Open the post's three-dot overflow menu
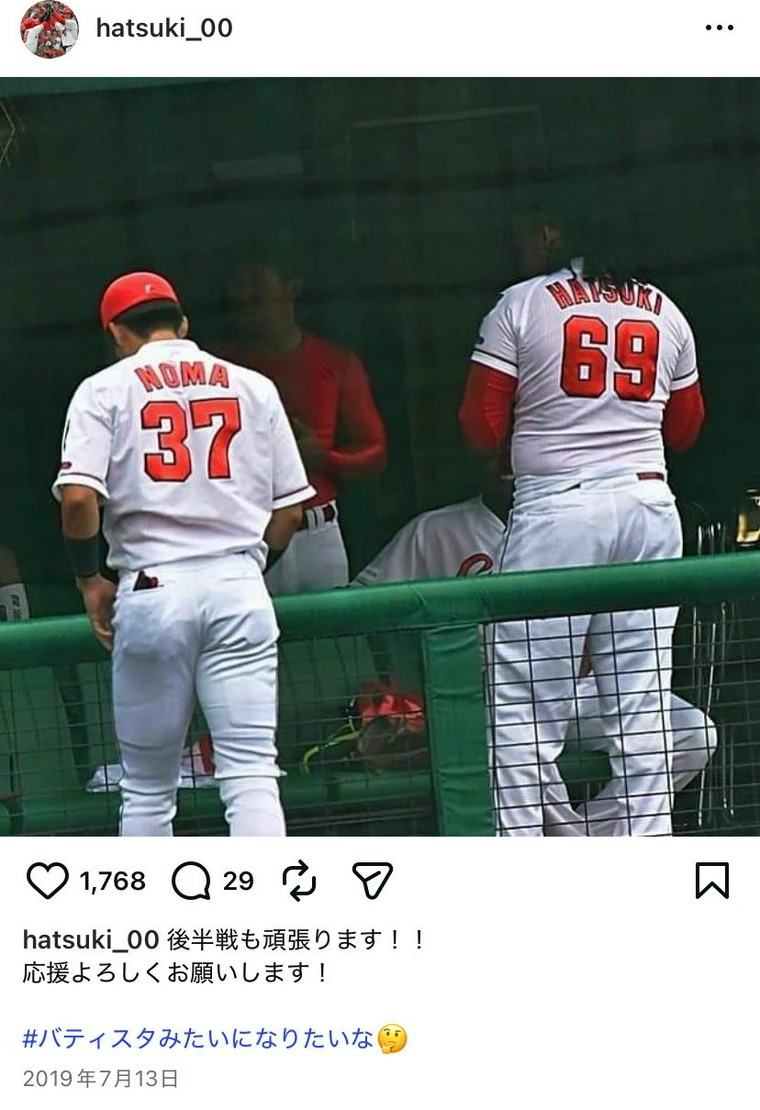The height and width of the screenshot is (1110, 760). pyautogui.click(x=719, y=29)
